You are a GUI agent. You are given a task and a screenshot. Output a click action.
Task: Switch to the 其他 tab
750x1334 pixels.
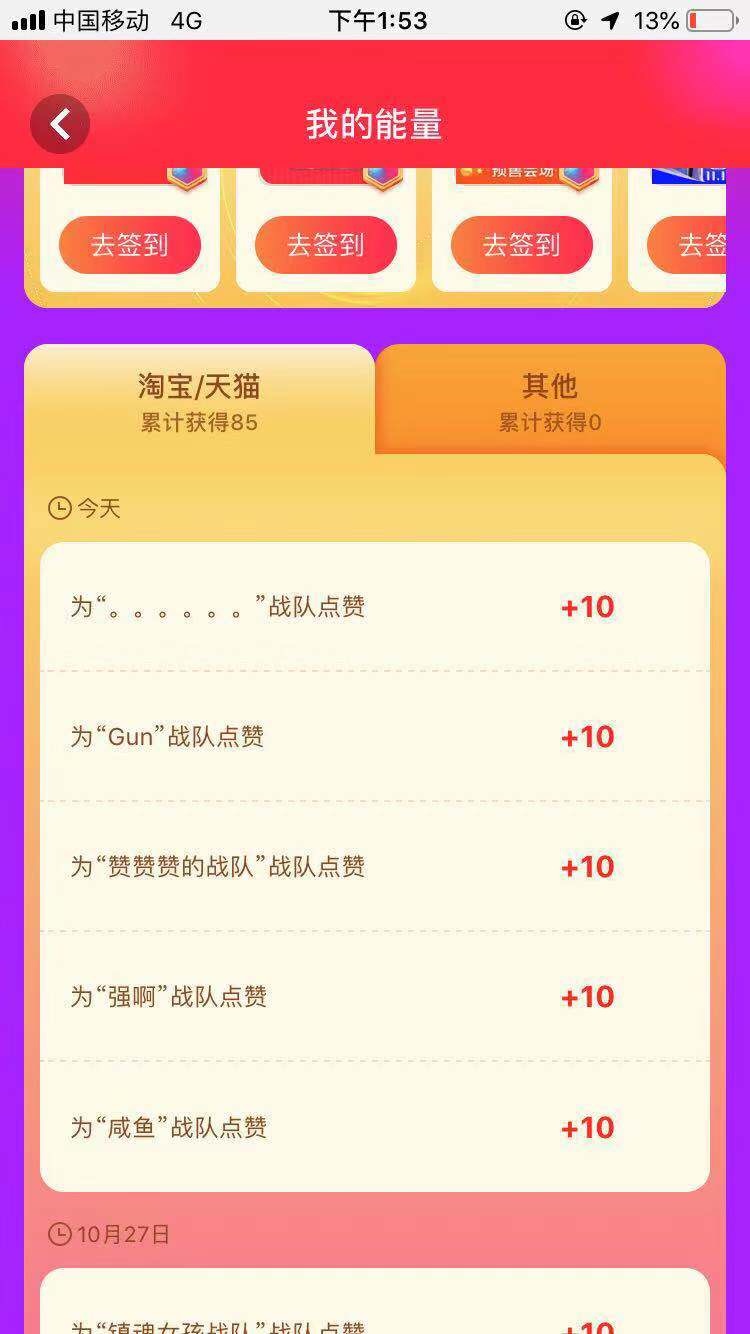[550, 401]
